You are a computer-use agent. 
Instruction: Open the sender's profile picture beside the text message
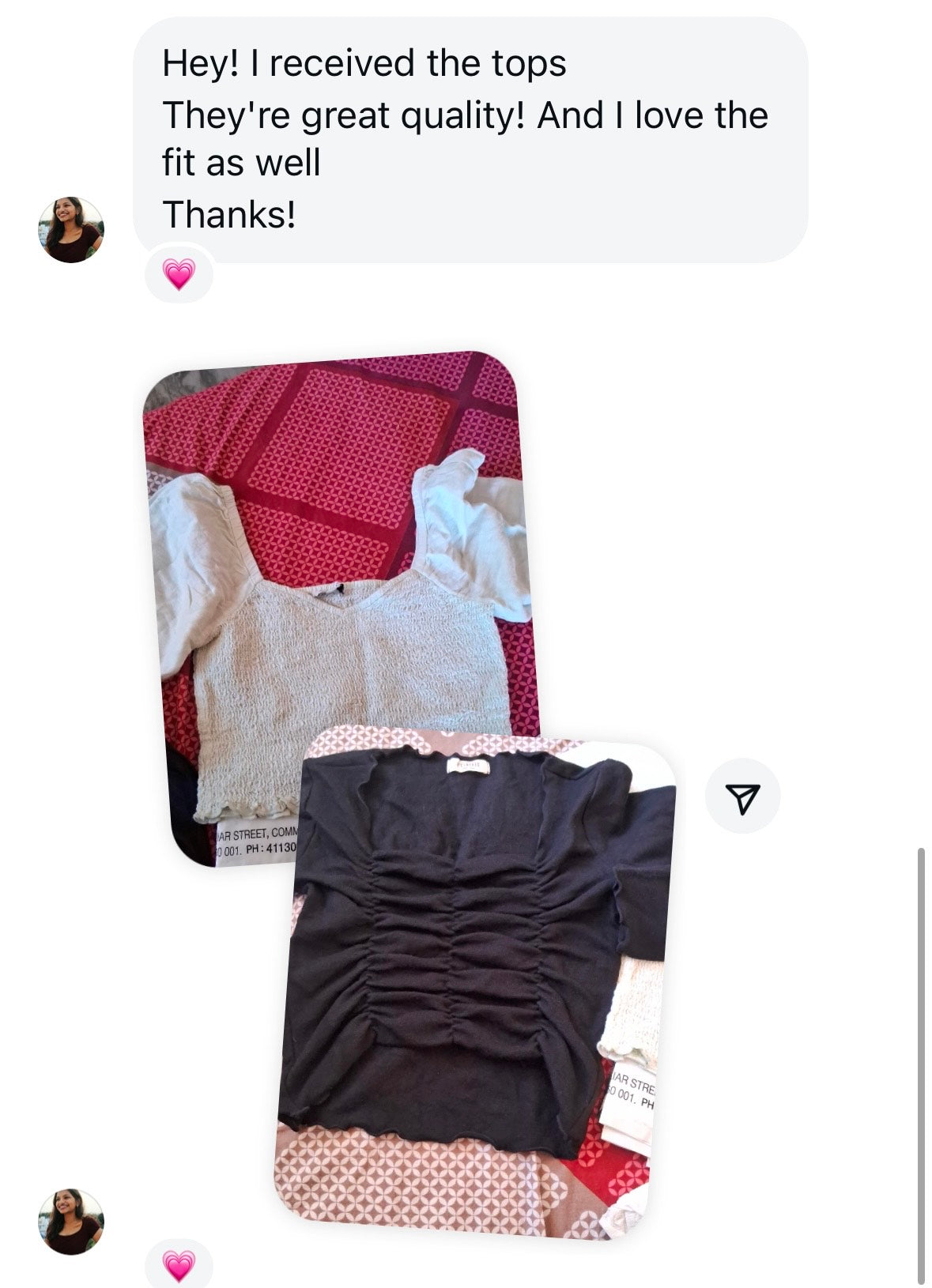tap(71, 229)
